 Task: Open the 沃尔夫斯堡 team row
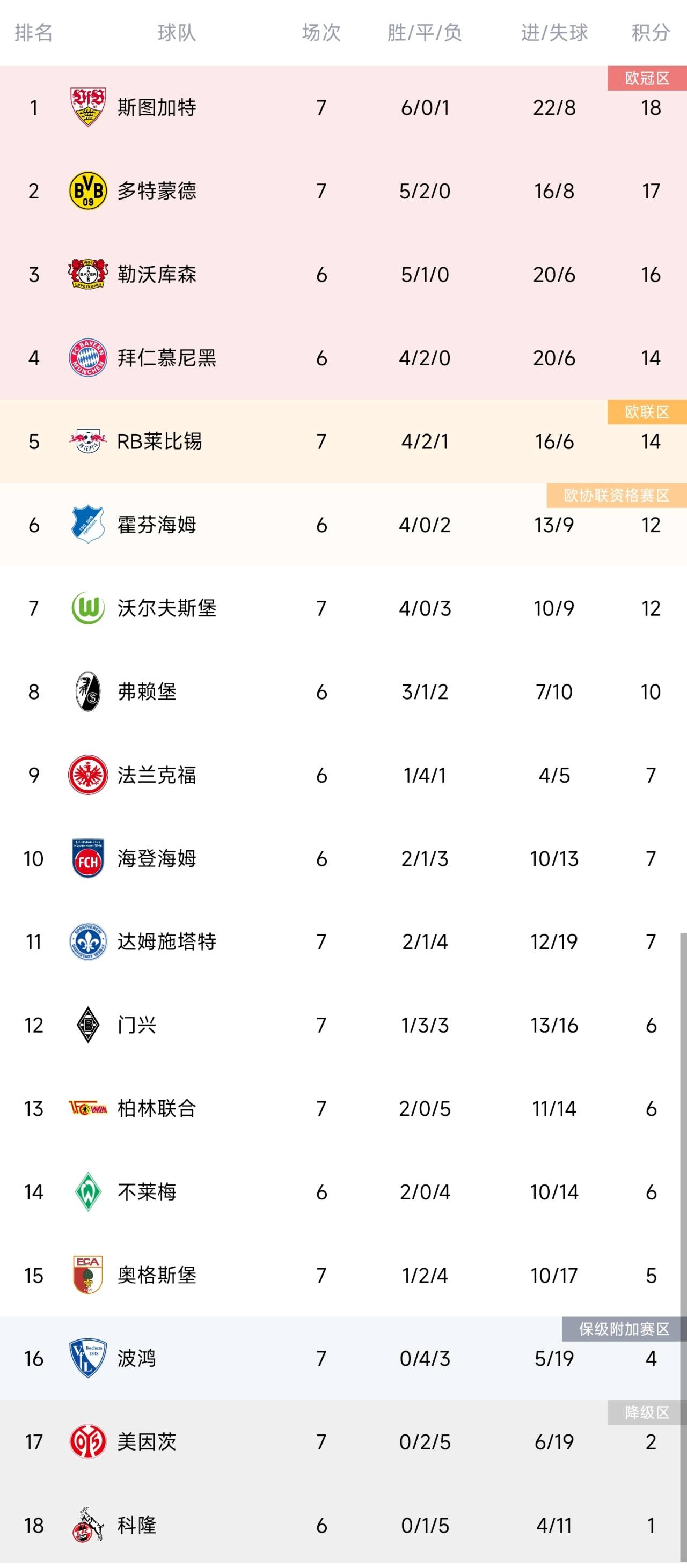click(343, 608)
